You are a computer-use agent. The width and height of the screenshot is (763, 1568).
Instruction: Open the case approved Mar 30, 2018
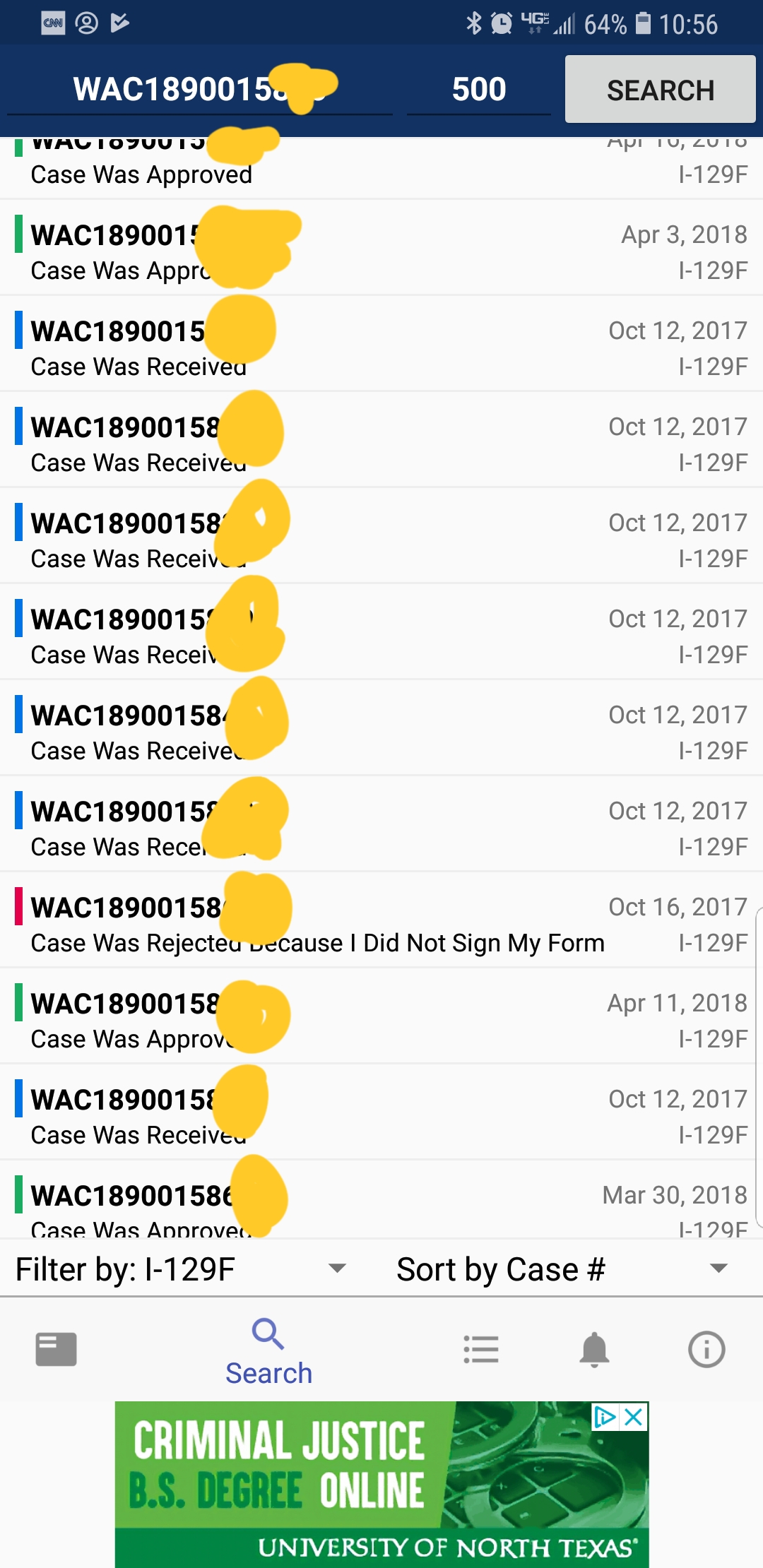[x=381, y=1201]
